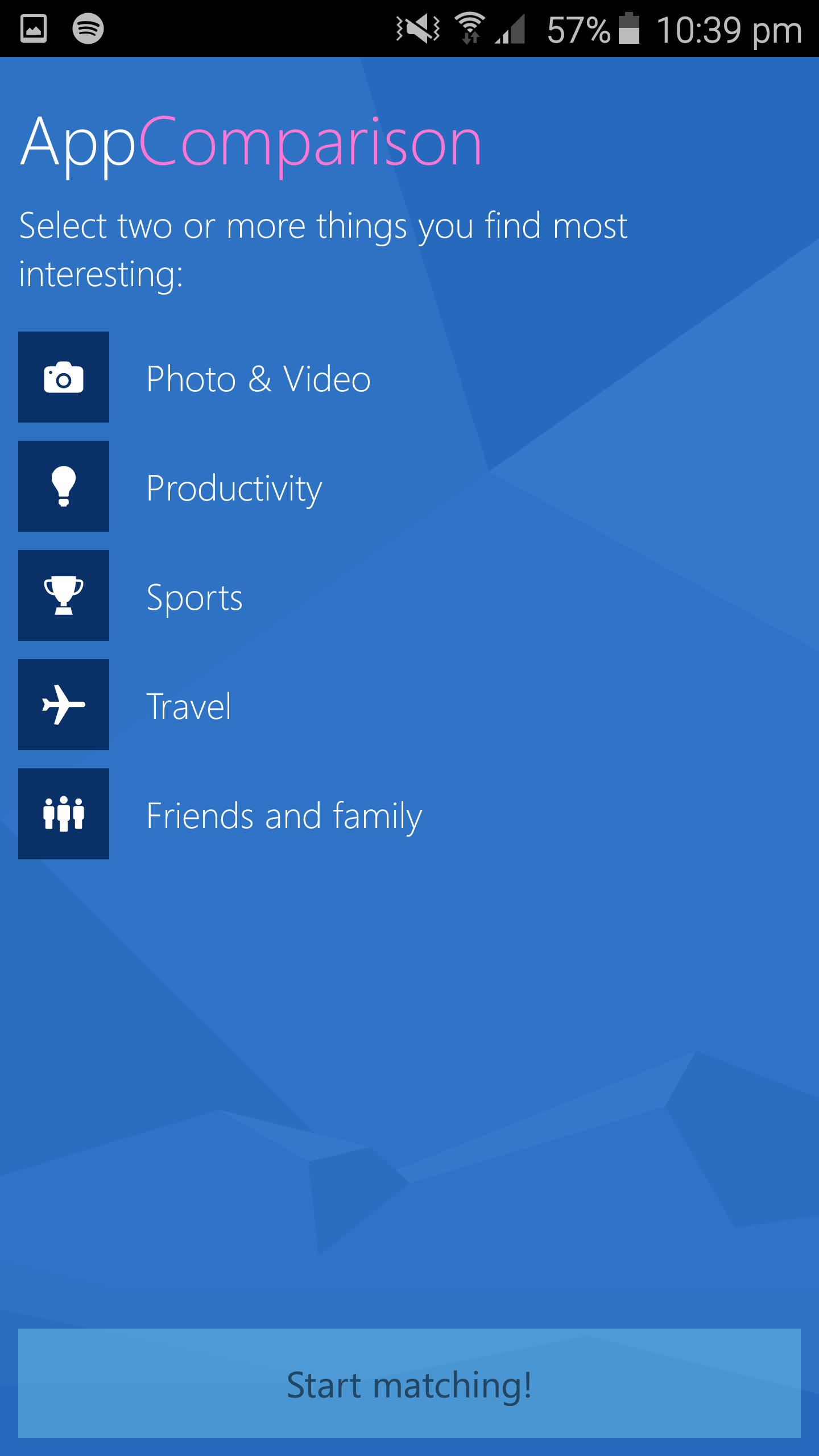Choose Productivity as an interest
Screen dimensions: 819x1456
(409, 486)
